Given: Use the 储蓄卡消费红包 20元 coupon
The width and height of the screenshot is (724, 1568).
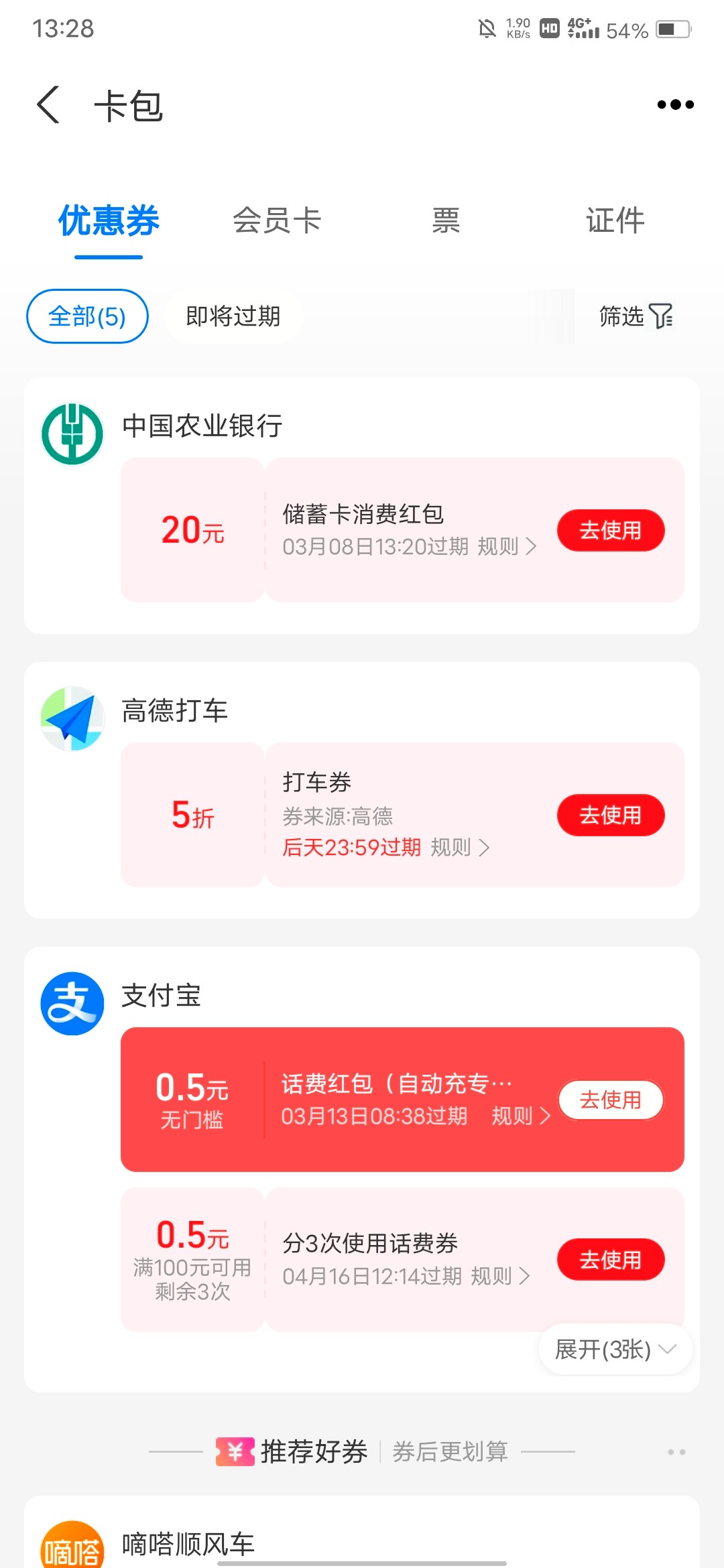Looking at the screenshot, I should click(x=611, y=531).
